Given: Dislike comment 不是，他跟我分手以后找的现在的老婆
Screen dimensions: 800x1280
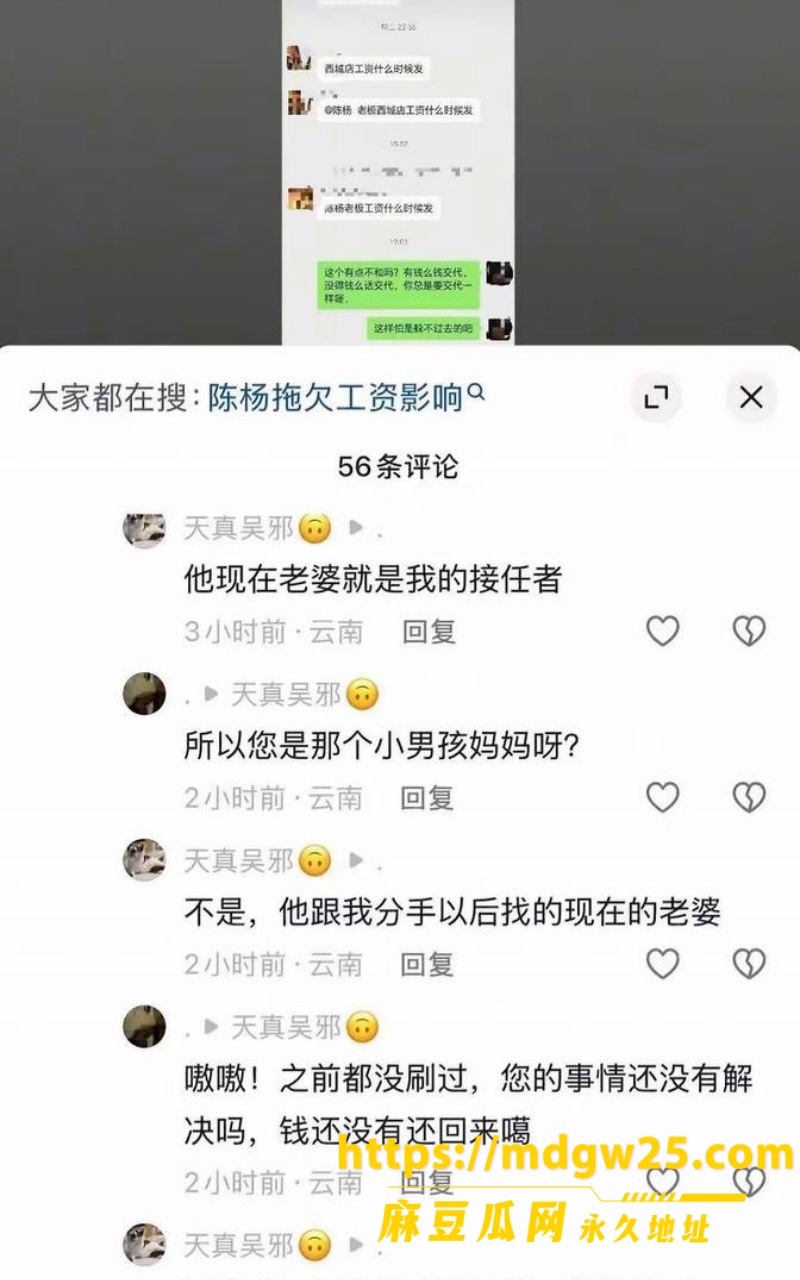Looking at the screenshot, I should click(x=749, y=963).
